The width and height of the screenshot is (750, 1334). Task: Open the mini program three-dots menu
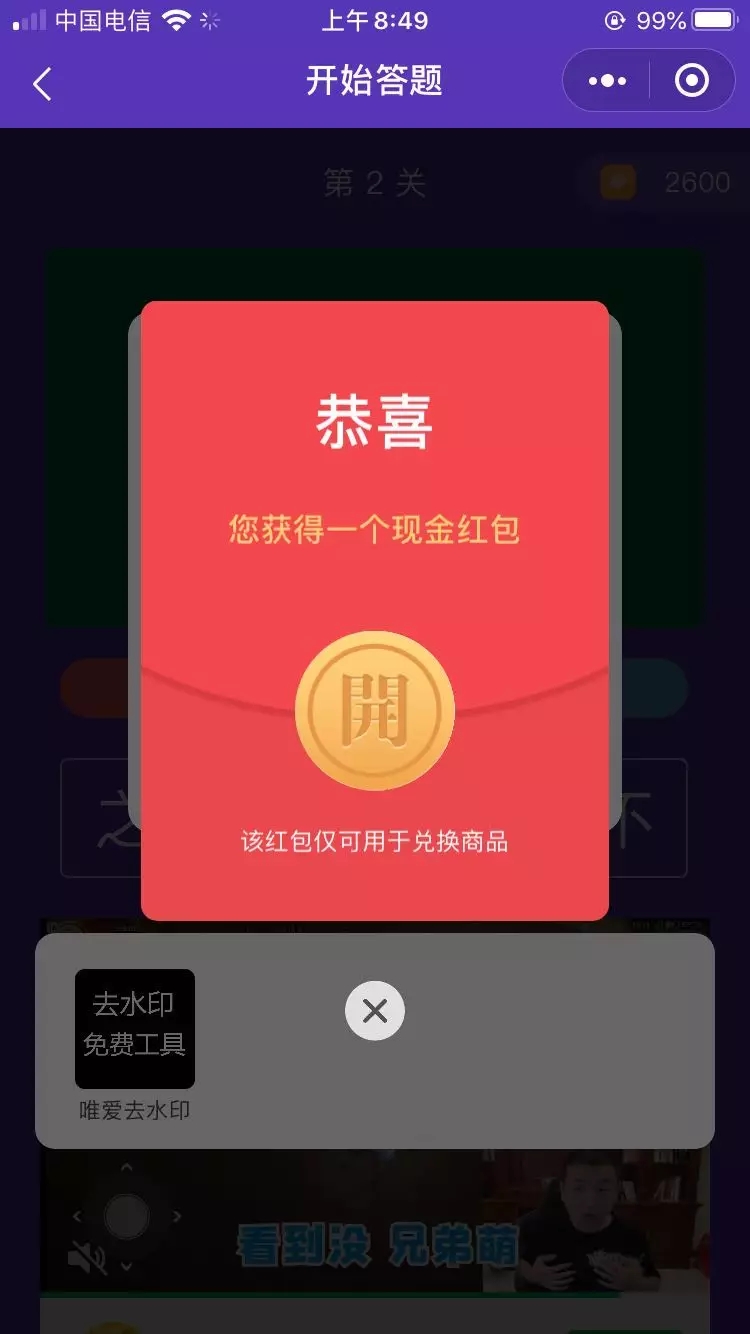point(607,81)
